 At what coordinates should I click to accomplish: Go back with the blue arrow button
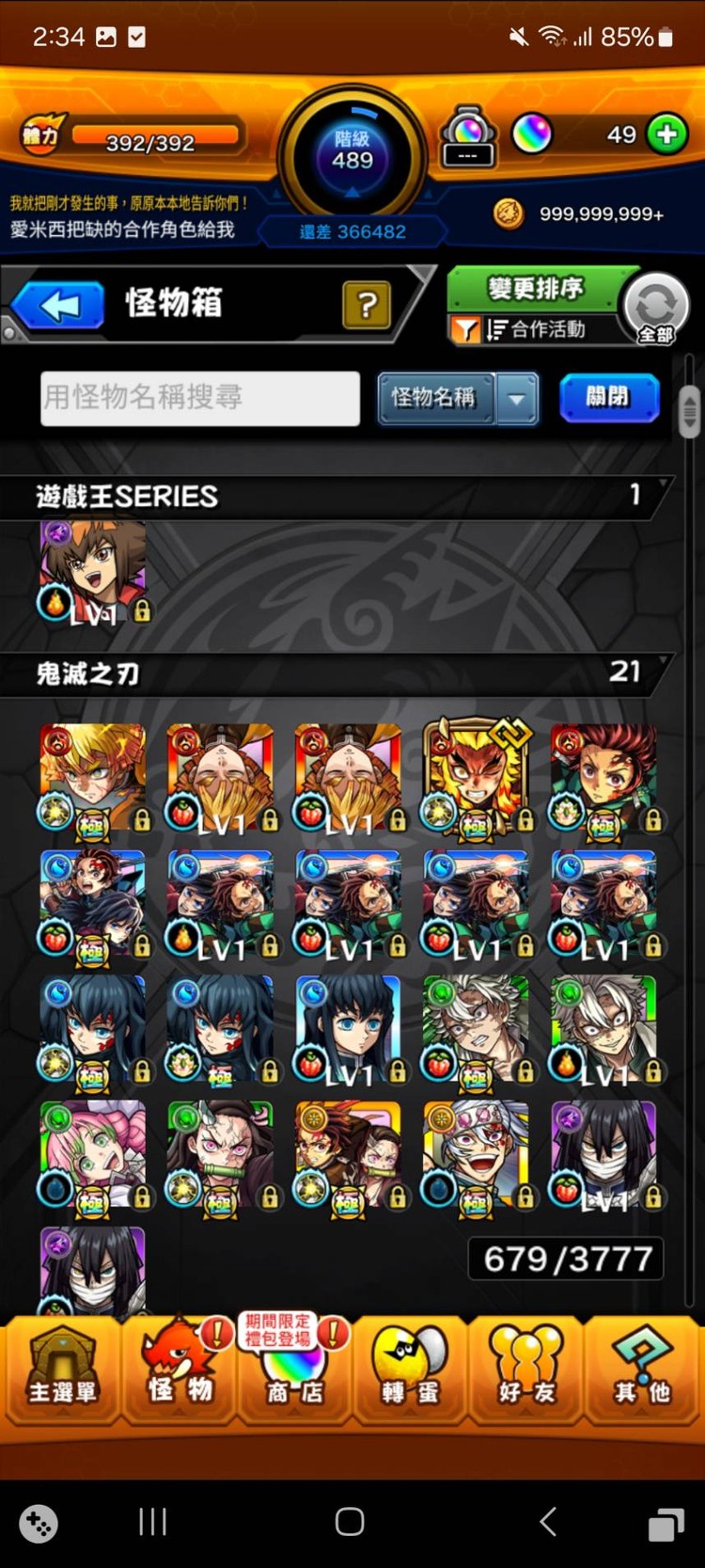(60, 306)
